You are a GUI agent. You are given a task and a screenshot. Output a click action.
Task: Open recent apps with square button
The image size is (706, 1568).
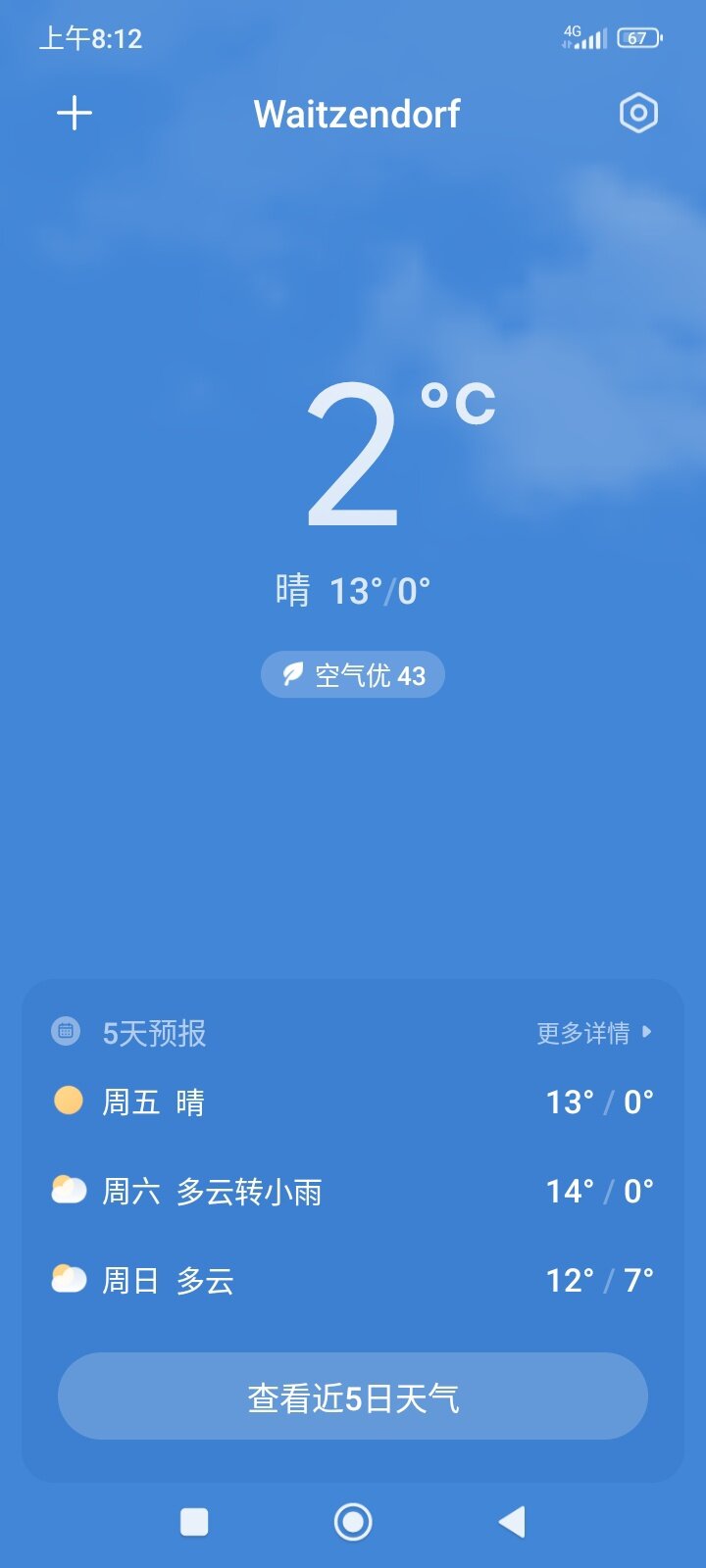[x=194, y=1522]
